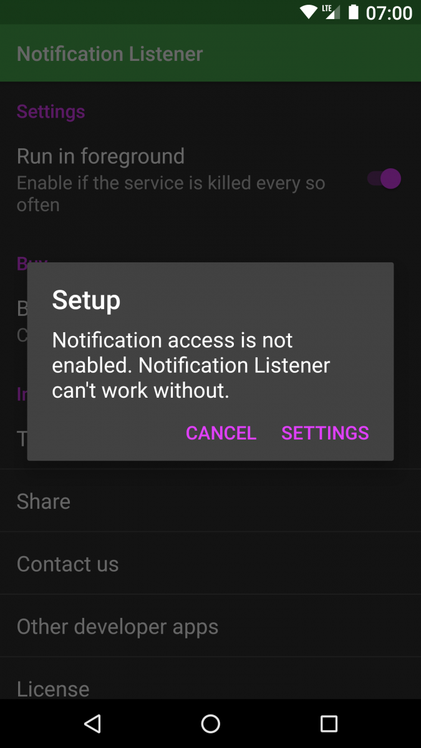The width and height of the screenshot is (421, 748).
Task: Open SETTINGS from the Setup dialog
Action: [x=325, y=433]
